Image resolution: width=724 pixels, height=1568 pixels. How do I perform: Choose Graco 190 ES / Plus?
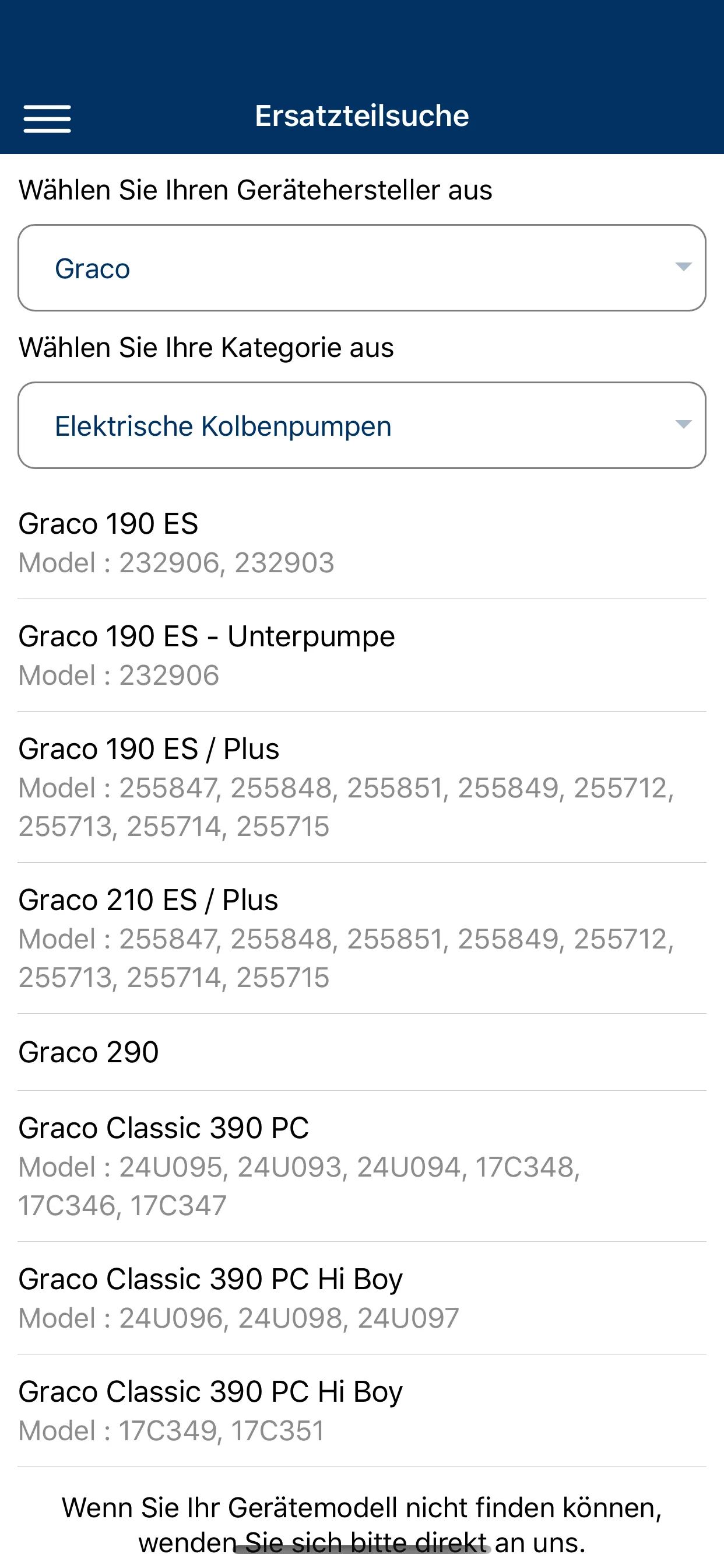tap(361, 786)
